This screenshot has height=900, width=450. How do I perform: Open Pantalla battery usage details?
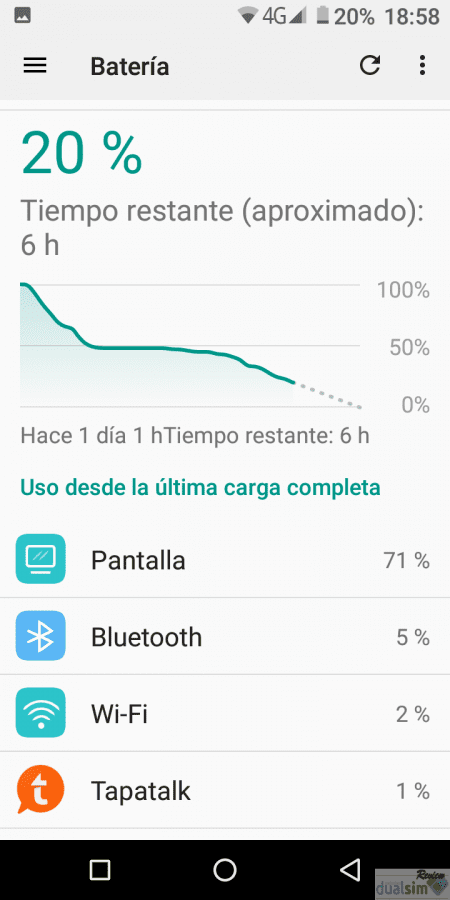tap(225, 559)
